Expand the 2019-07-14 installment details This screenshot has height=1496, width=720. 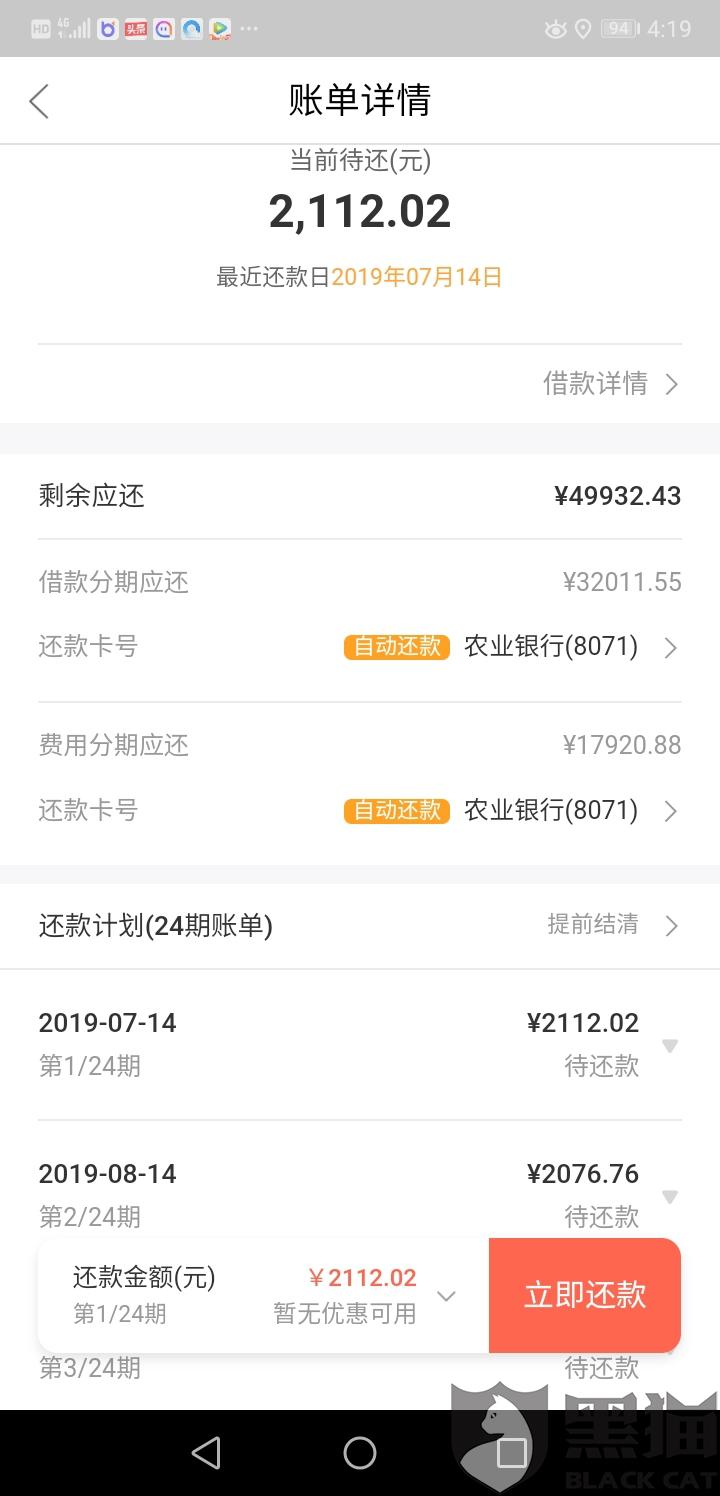pos(669,1046)
